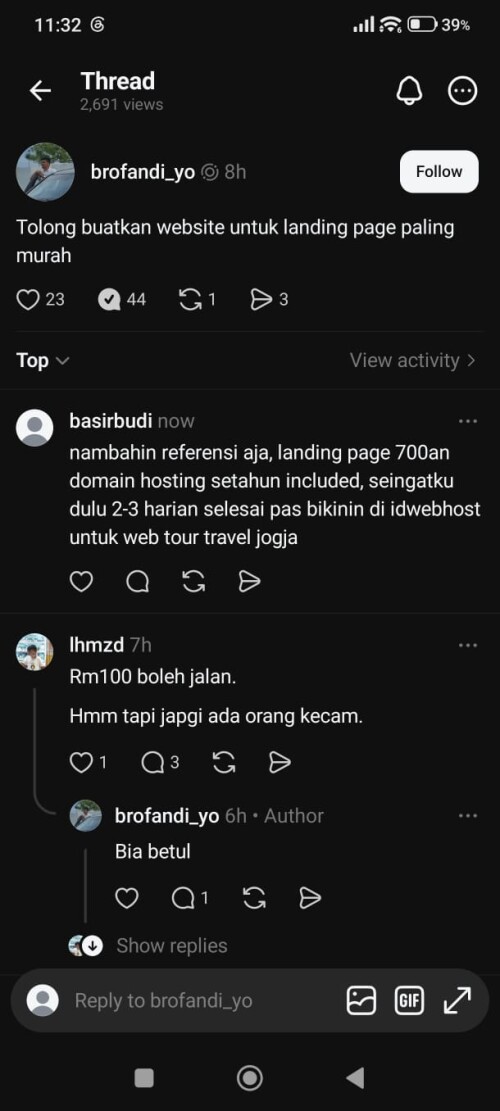Open View activity
This screenshot has height=1111, width=500.
[x=413, y=361]
